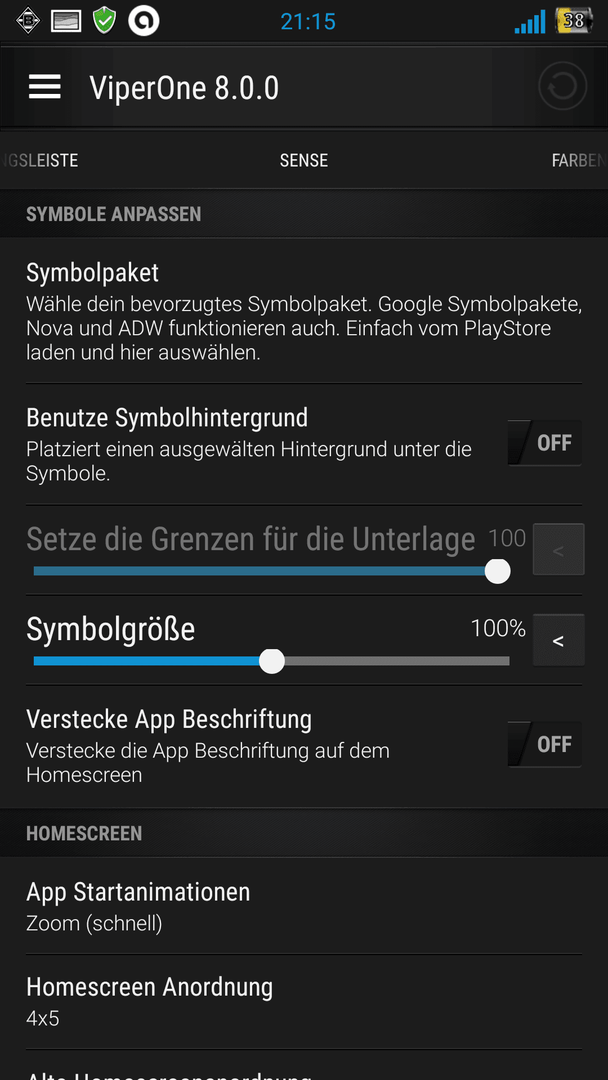Tap the circular reset arrow icon

pyautogui.click(x=562, y=87)
